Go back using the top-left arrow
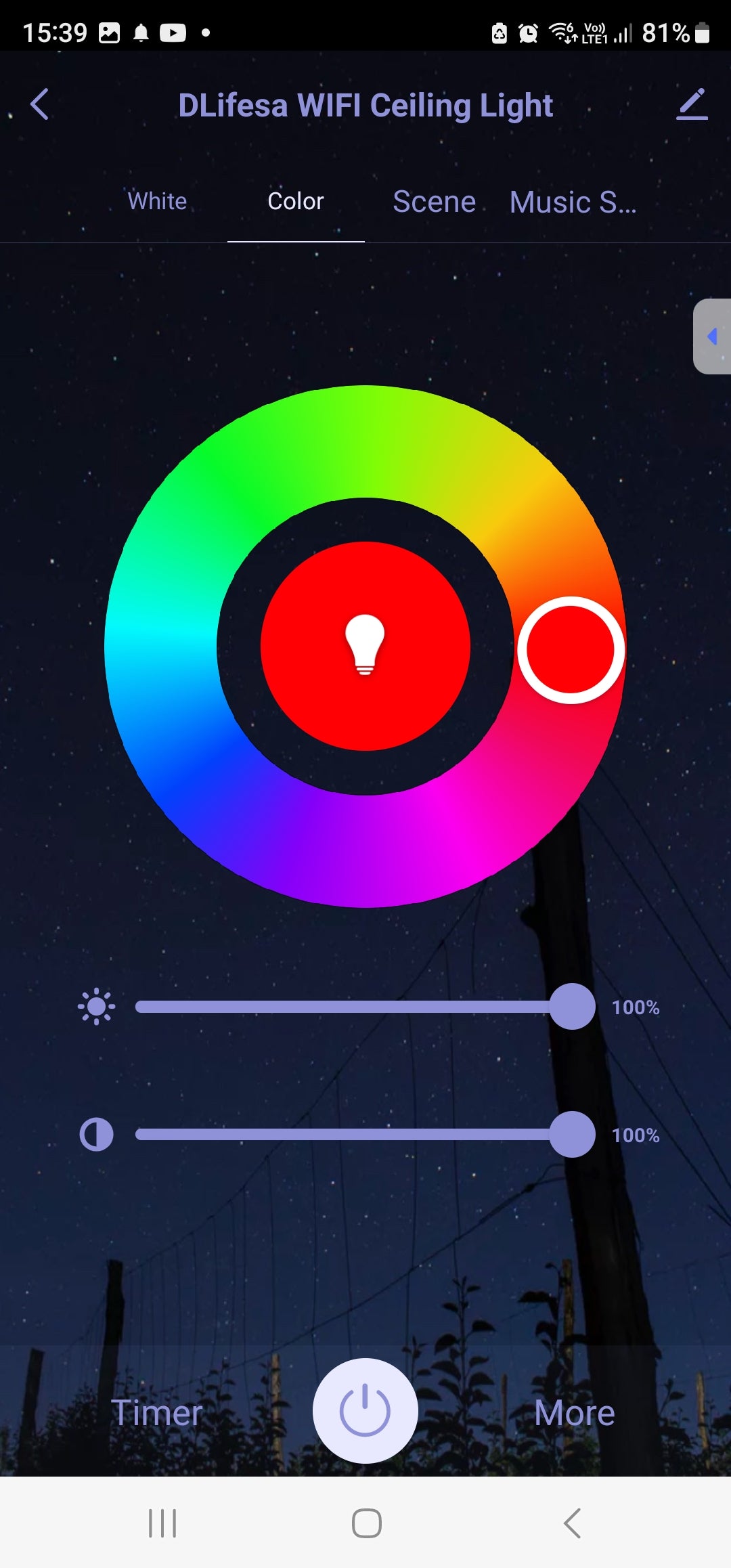This screenshot has width=731, height=1568. coord(40,105)
